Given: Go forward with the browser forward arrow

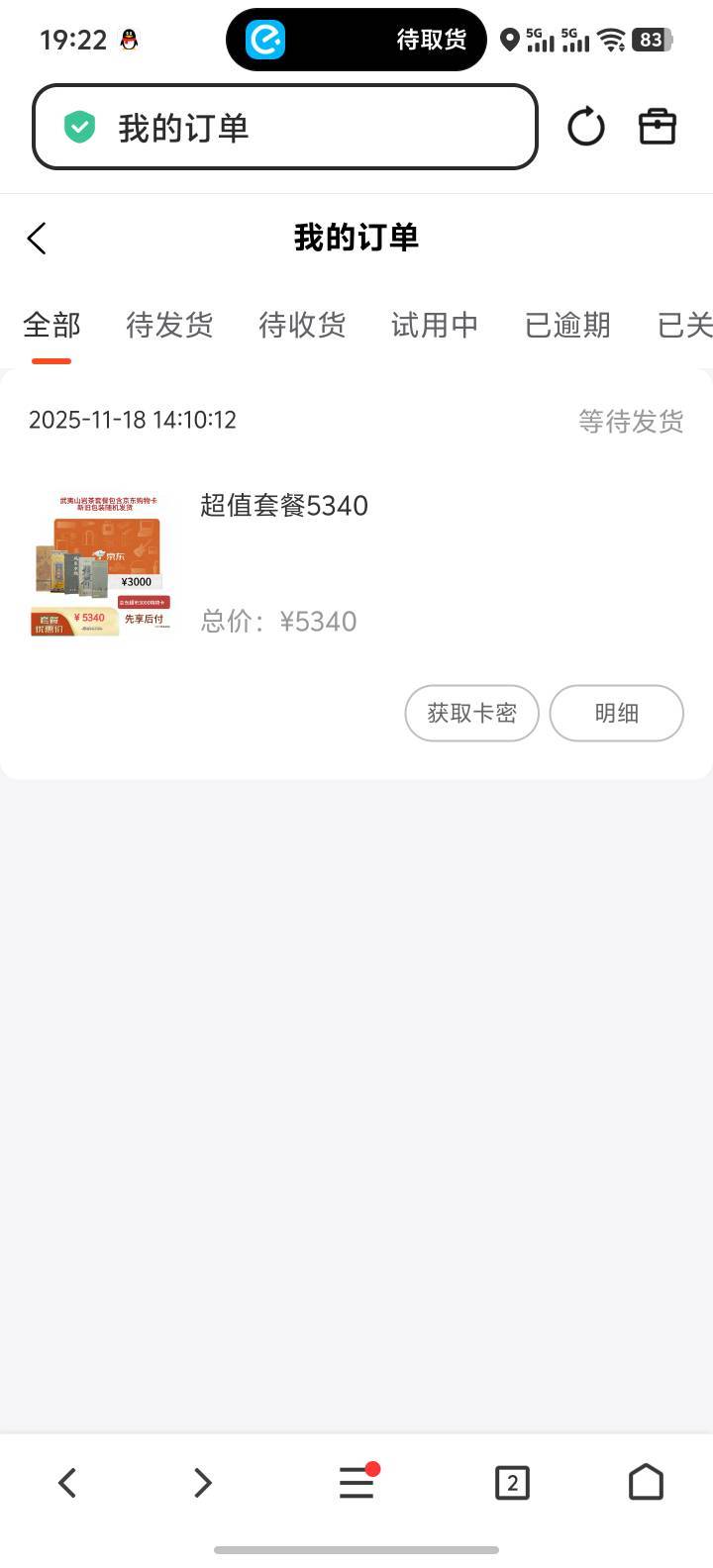Looking at the screenshot, I should [x=202, y=1482].
